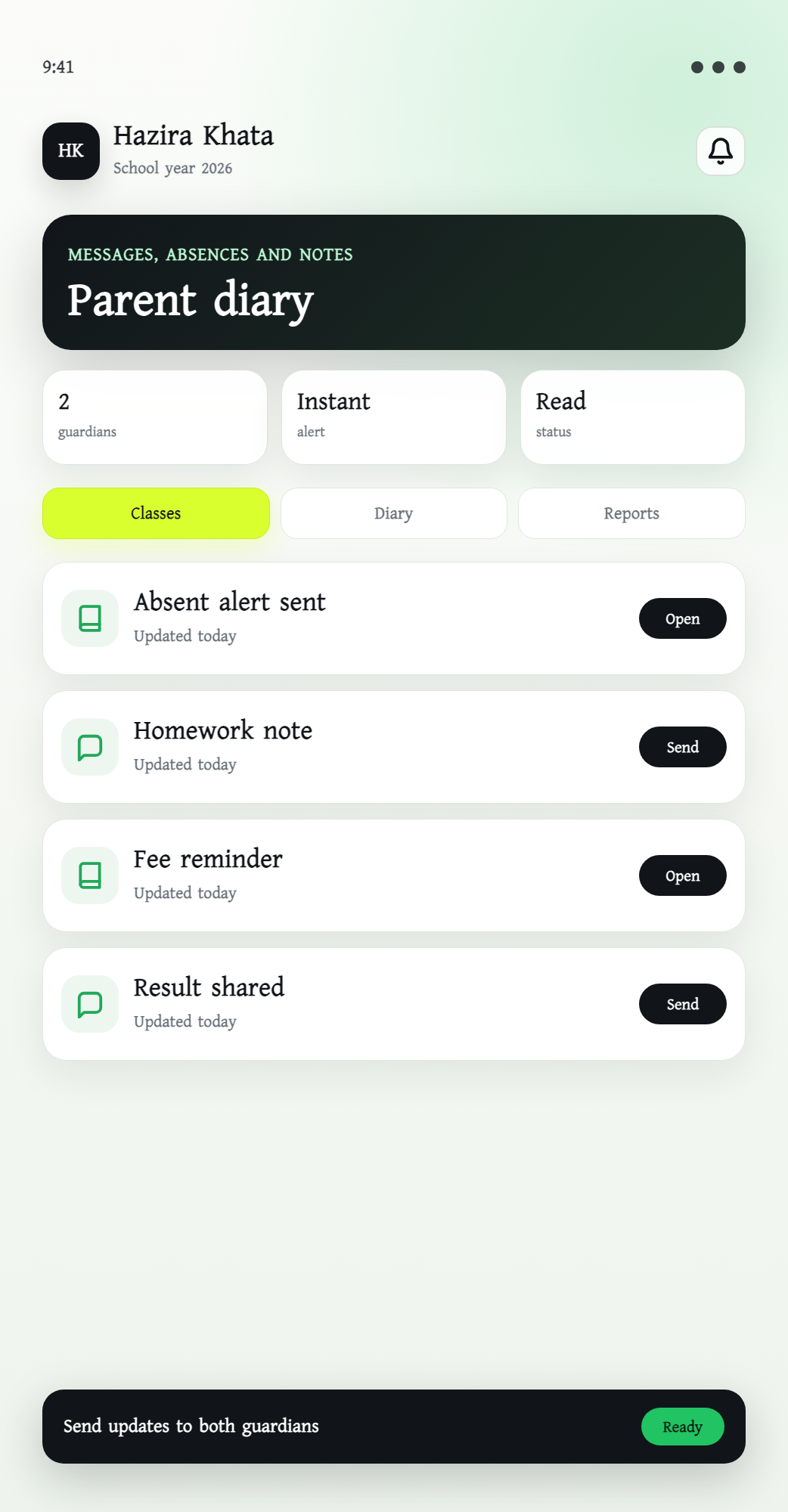This screenshot has width=788, height=1512.
Task: Switch to the Reports tab
Action: [631, 513]
